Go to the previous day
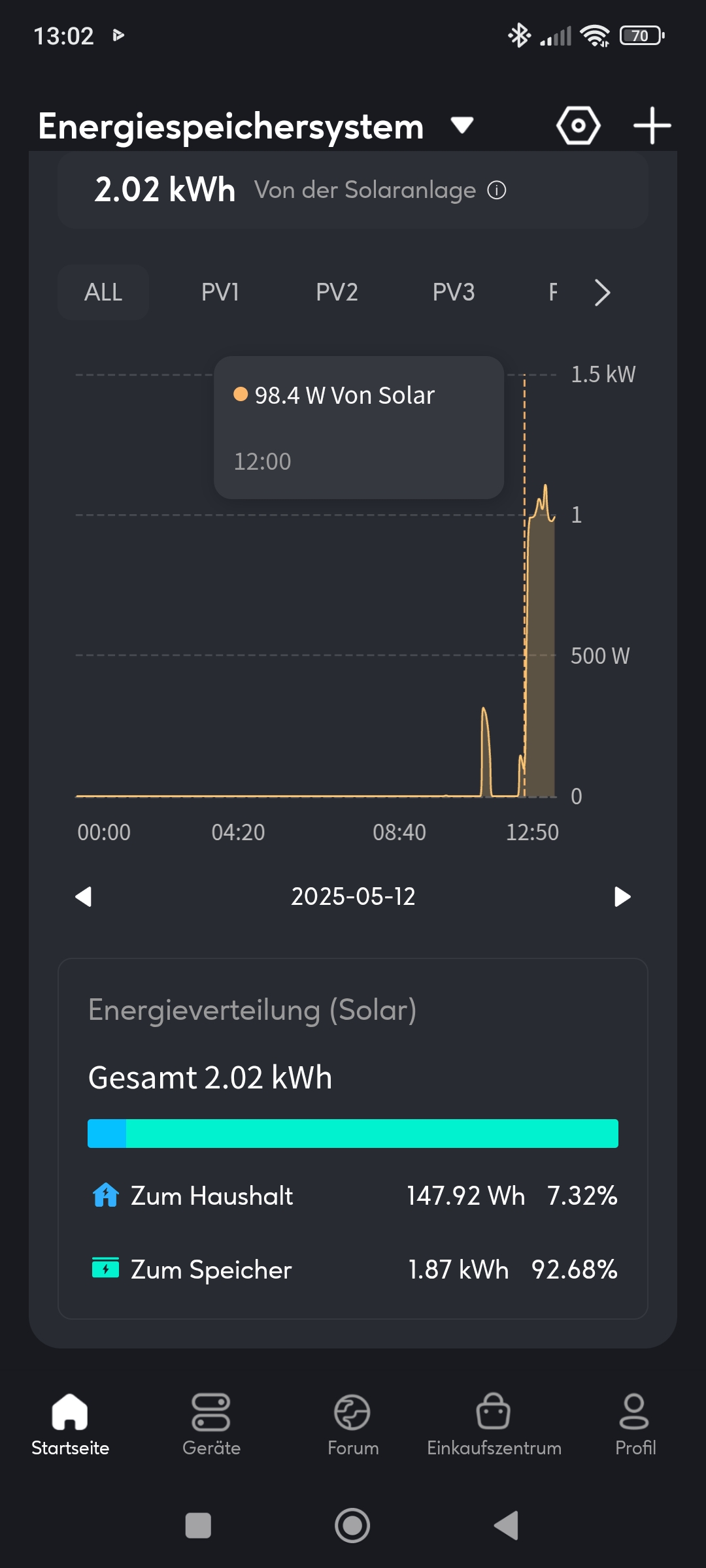Screen dimensions: 706x1568 point(84,896)
